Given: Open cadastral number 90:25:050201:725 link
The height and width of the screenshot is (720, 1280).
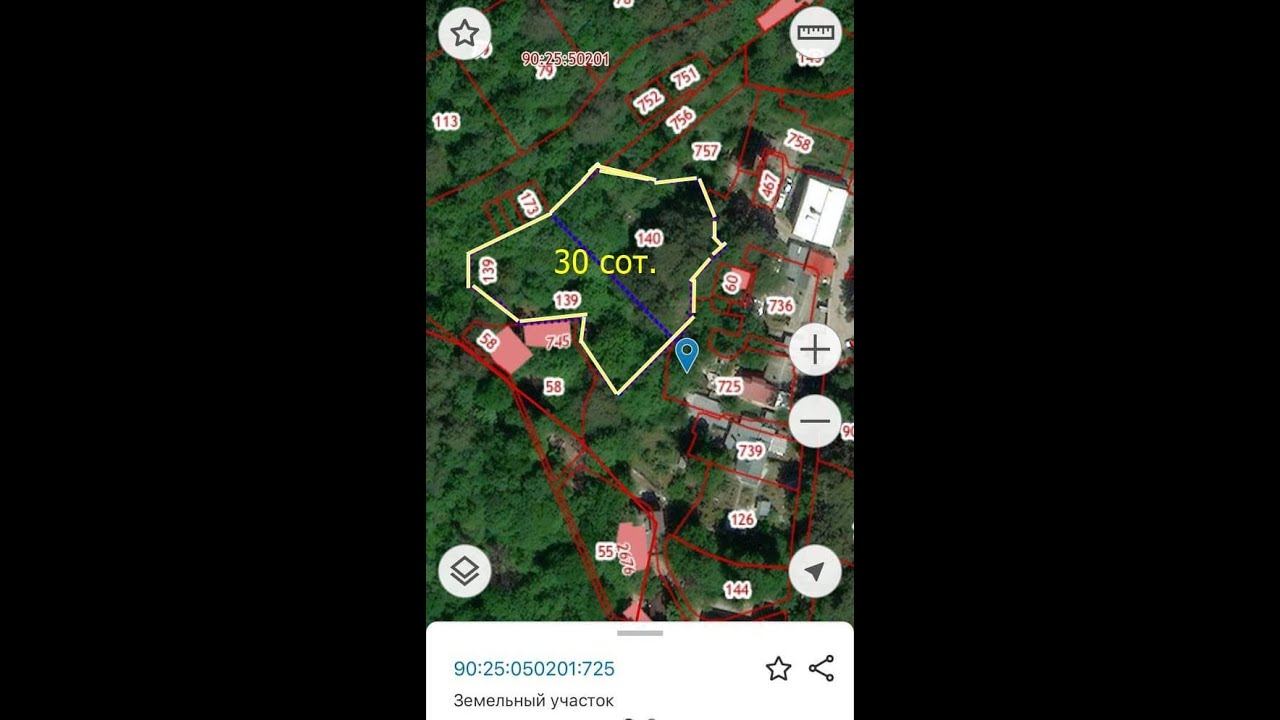Looking at the screenshot, I should tap(534, 669).
